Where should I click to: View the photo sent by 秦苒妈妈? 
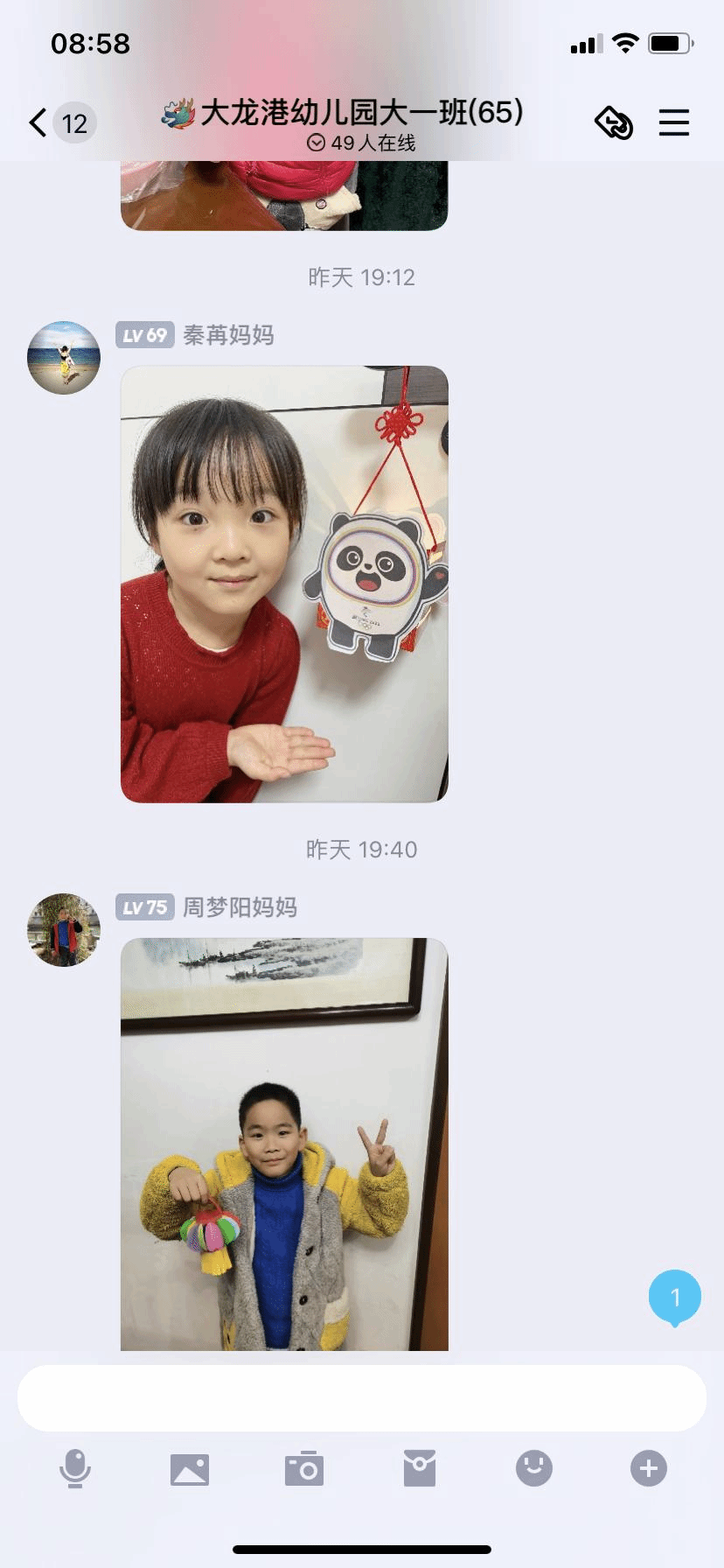[284, 584]
